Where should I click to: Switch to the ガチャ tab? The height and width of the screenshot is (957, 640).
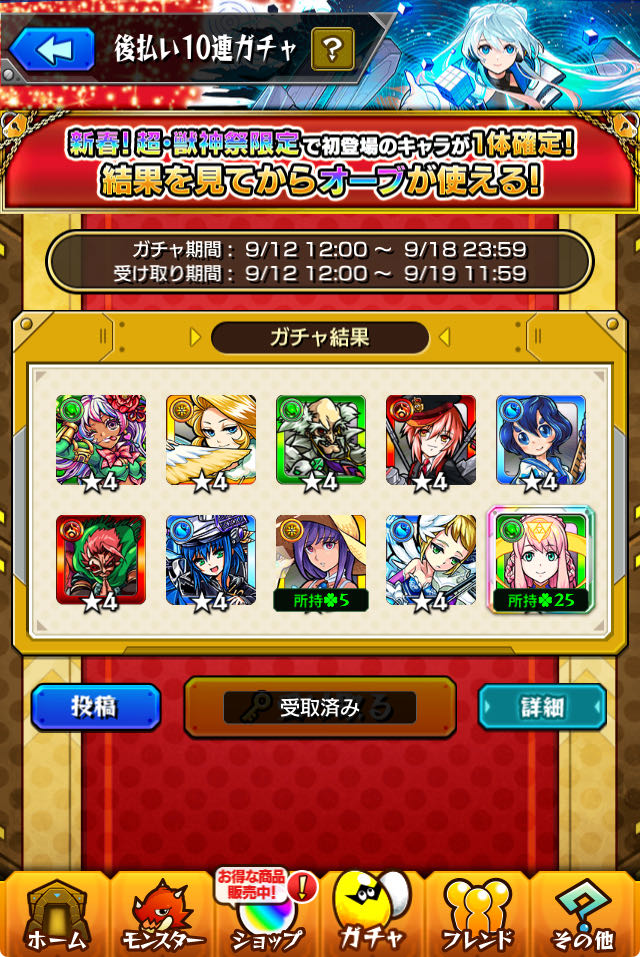click(372, 914)
